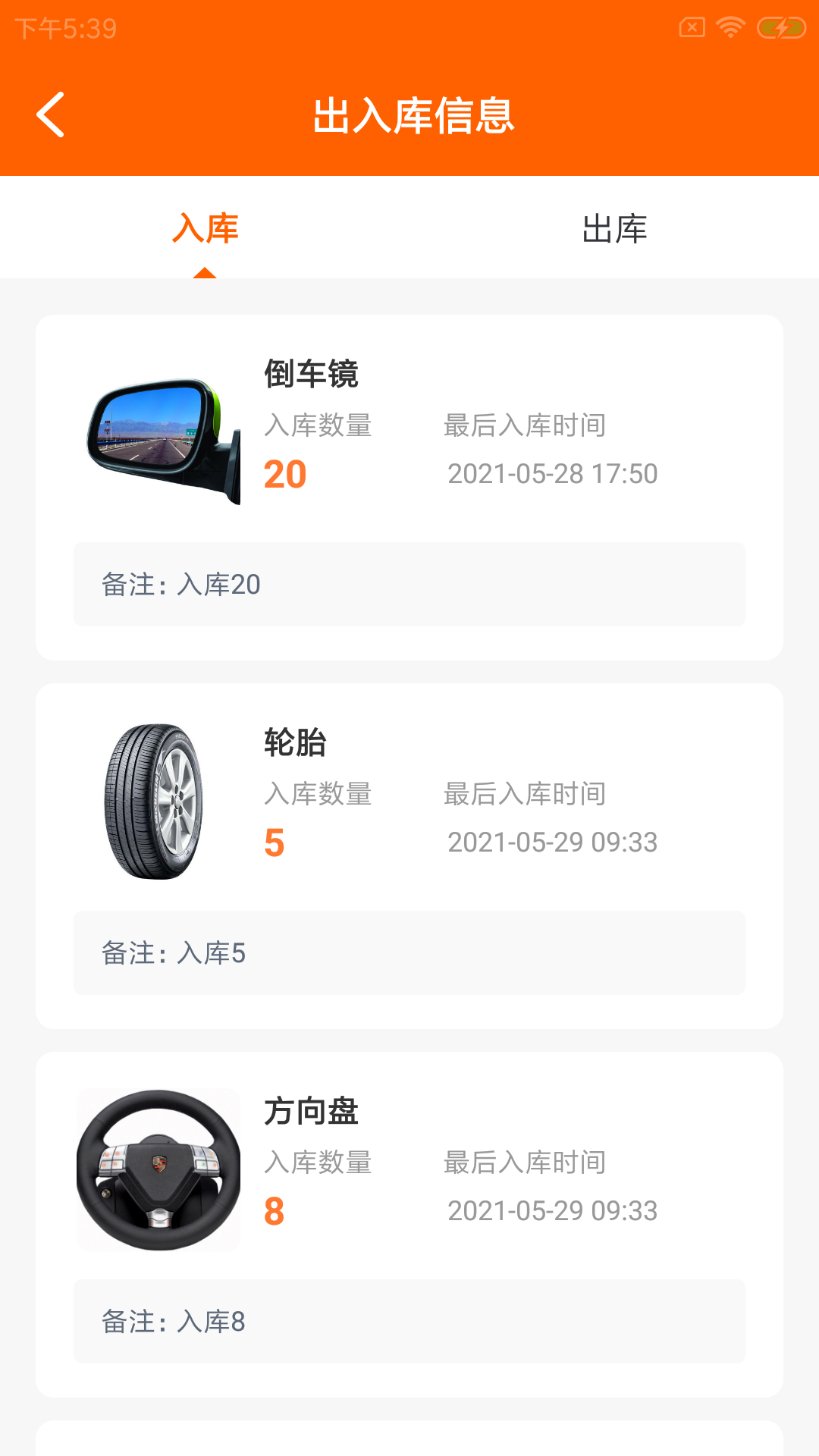Select the 轮胎 item name
The image size is (819, 1456).
pyautogui.click(x=295, y=744)
